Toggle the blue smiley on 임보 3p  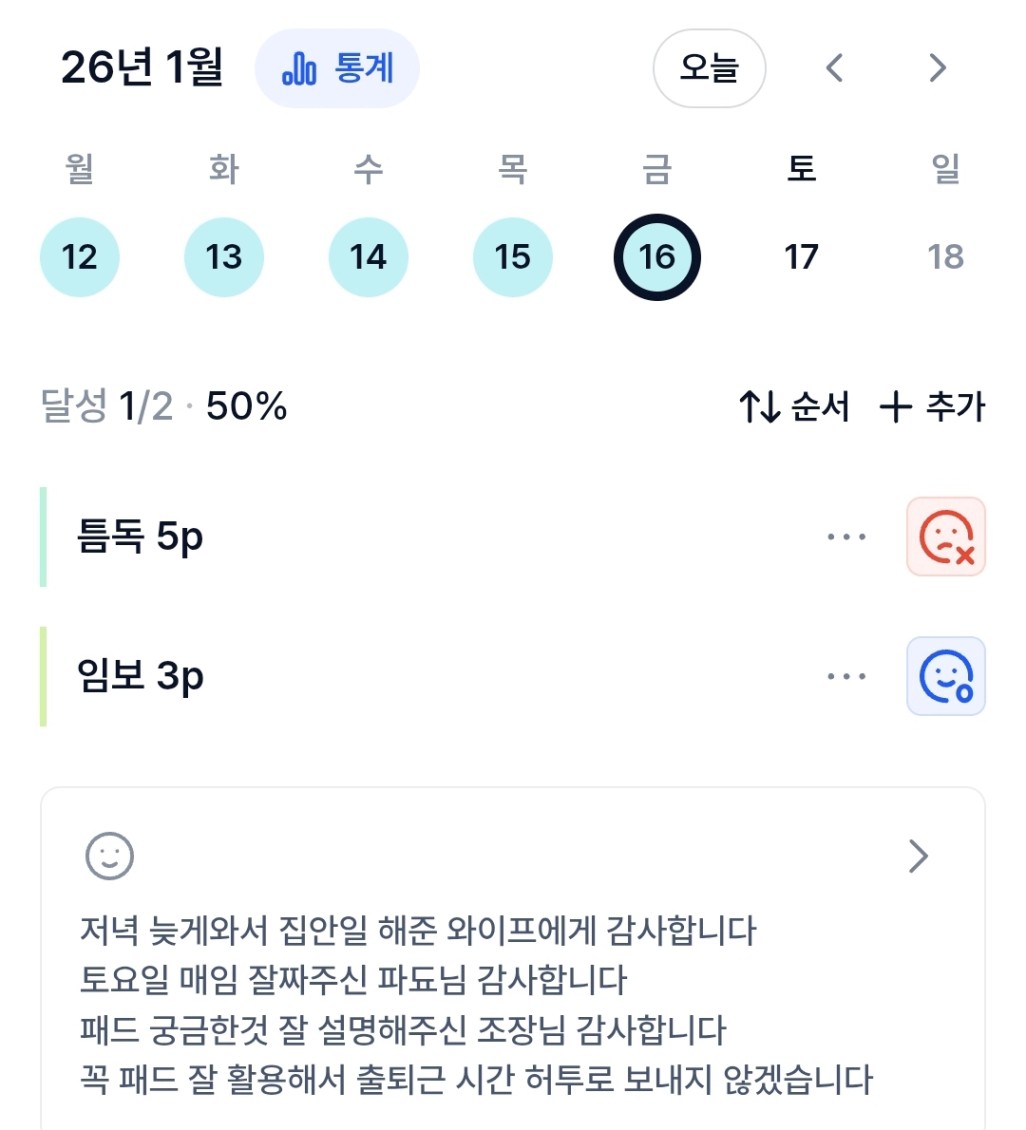point(946,676)
